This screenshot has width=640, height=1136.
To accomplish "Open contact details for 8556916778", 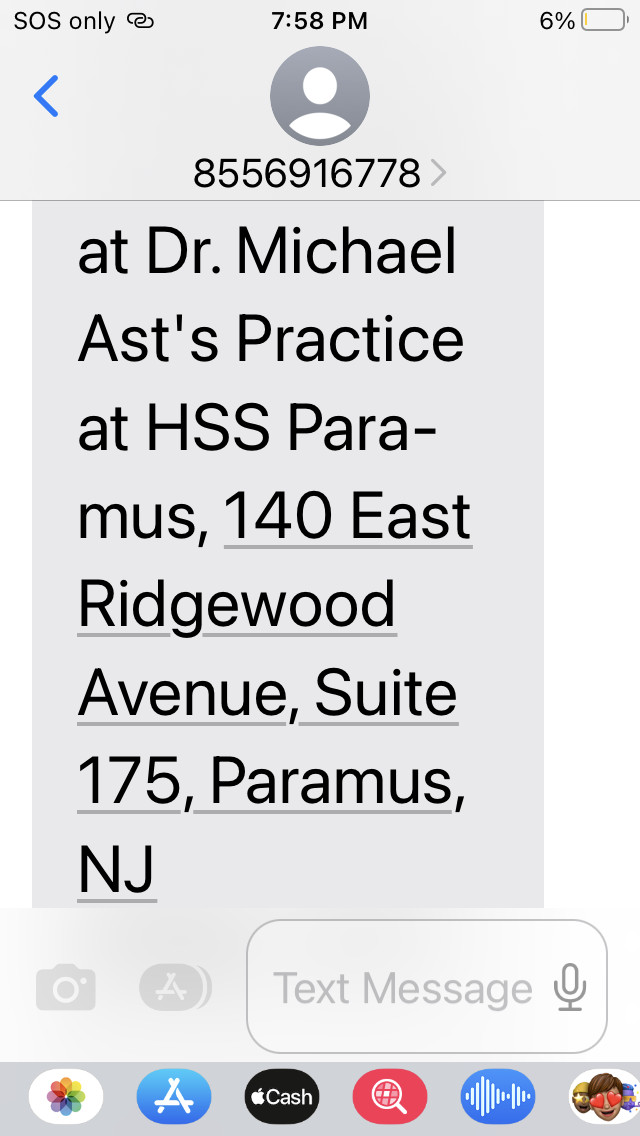I will pos(320,173).
